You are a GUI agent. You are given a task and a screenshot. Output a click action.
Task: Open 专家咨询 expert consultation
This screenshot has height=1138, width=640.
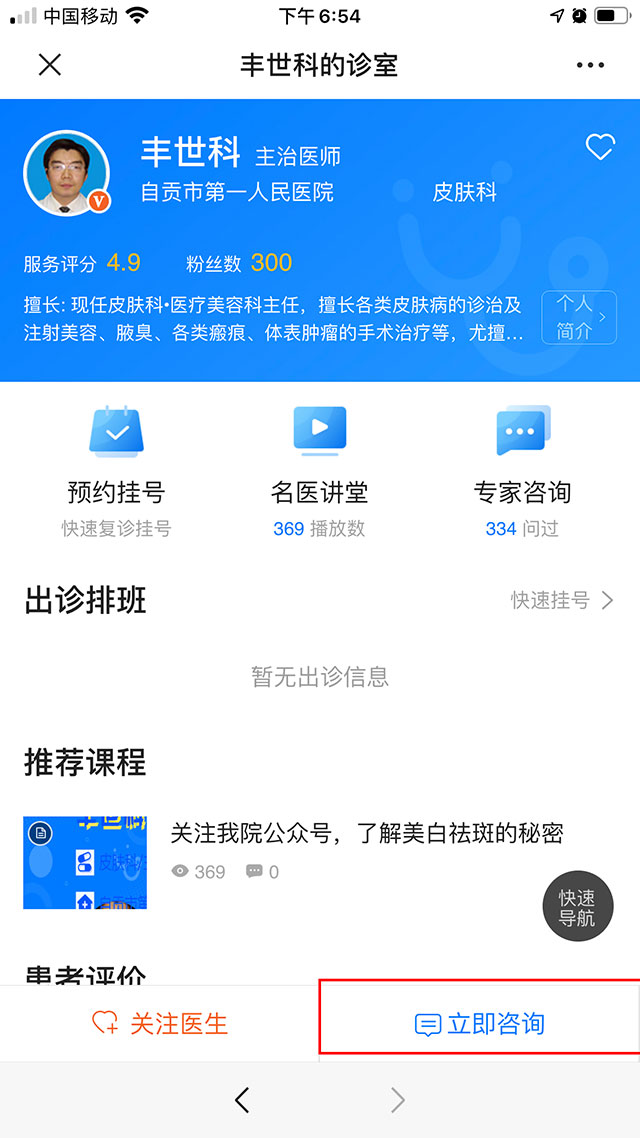[522, 472]
